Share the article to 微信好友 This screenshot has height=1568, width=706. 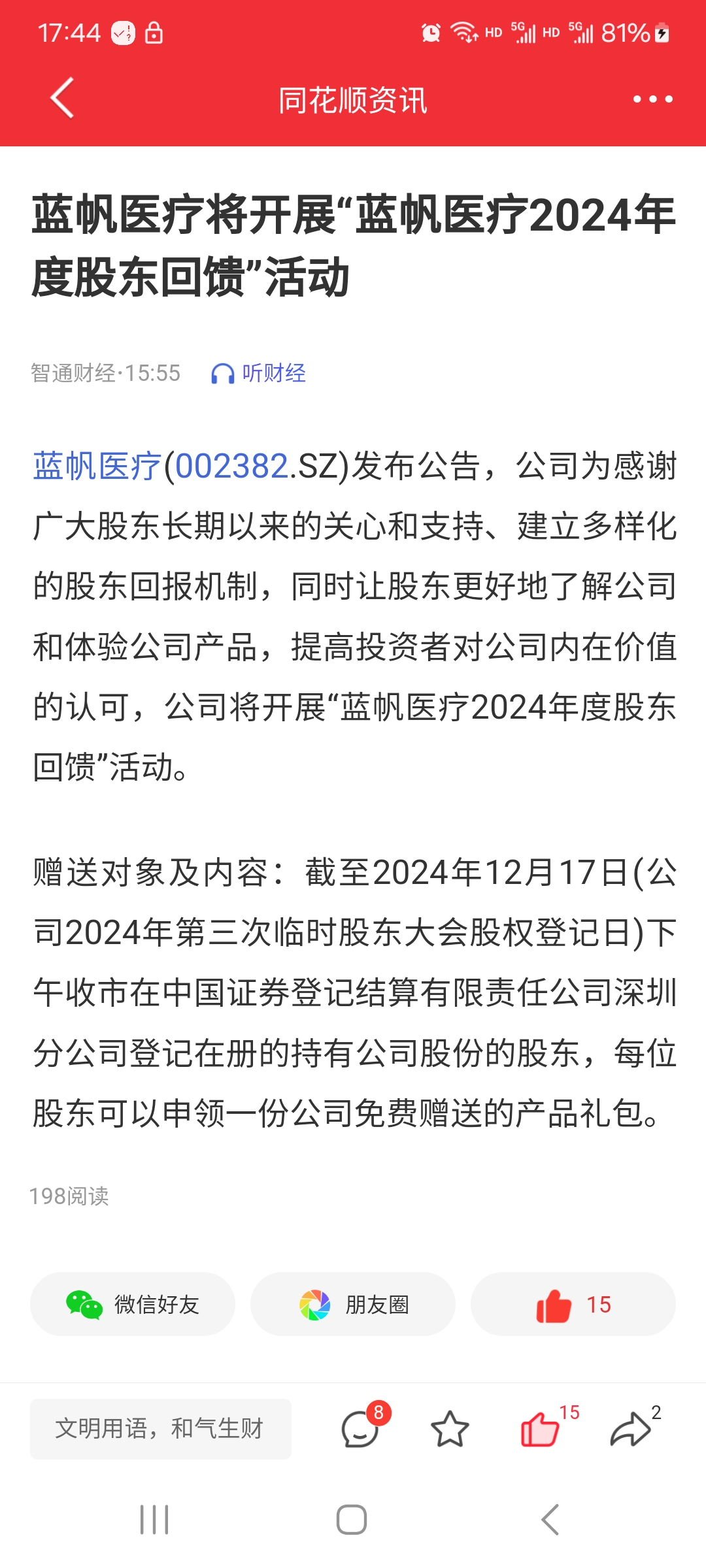133,1304
